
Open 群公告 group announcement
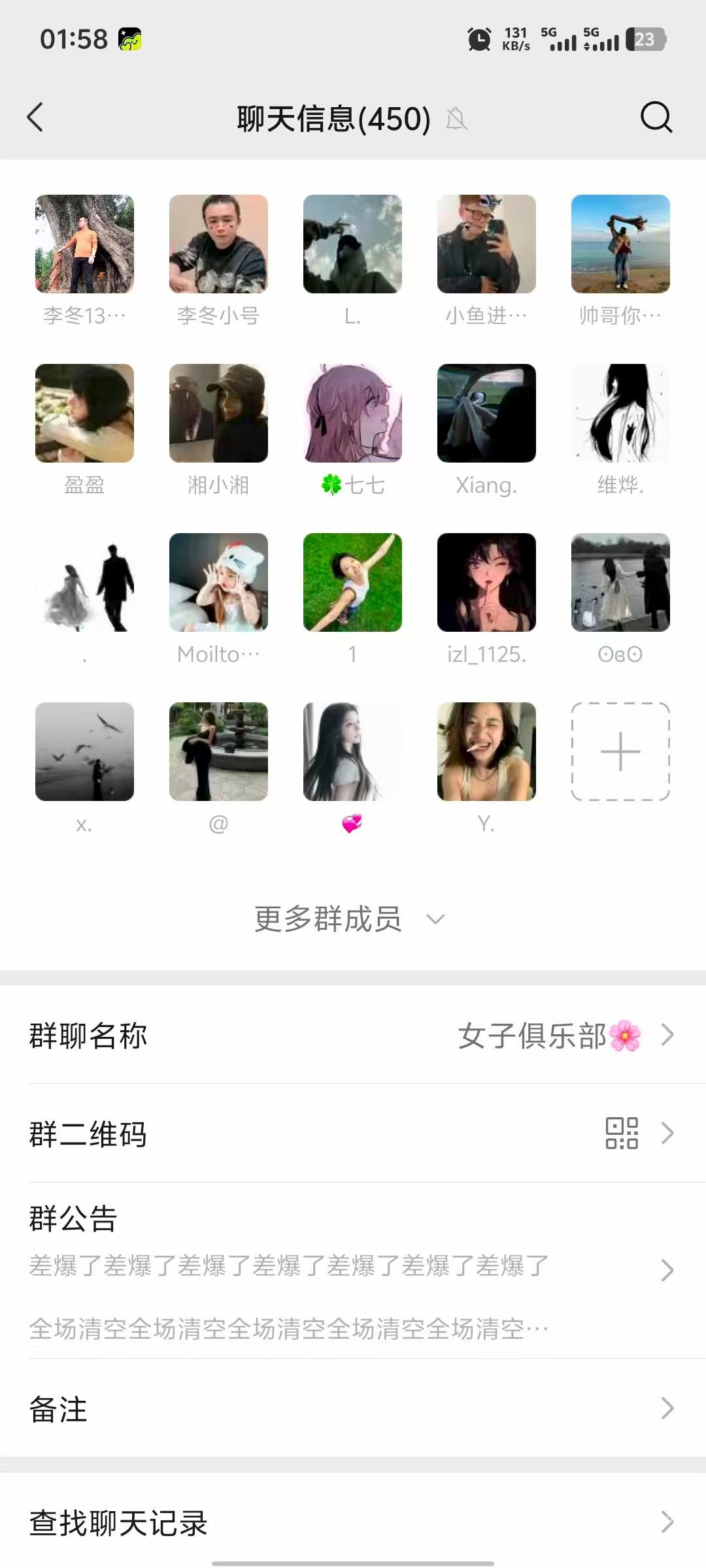click(x=353, y=1269)
